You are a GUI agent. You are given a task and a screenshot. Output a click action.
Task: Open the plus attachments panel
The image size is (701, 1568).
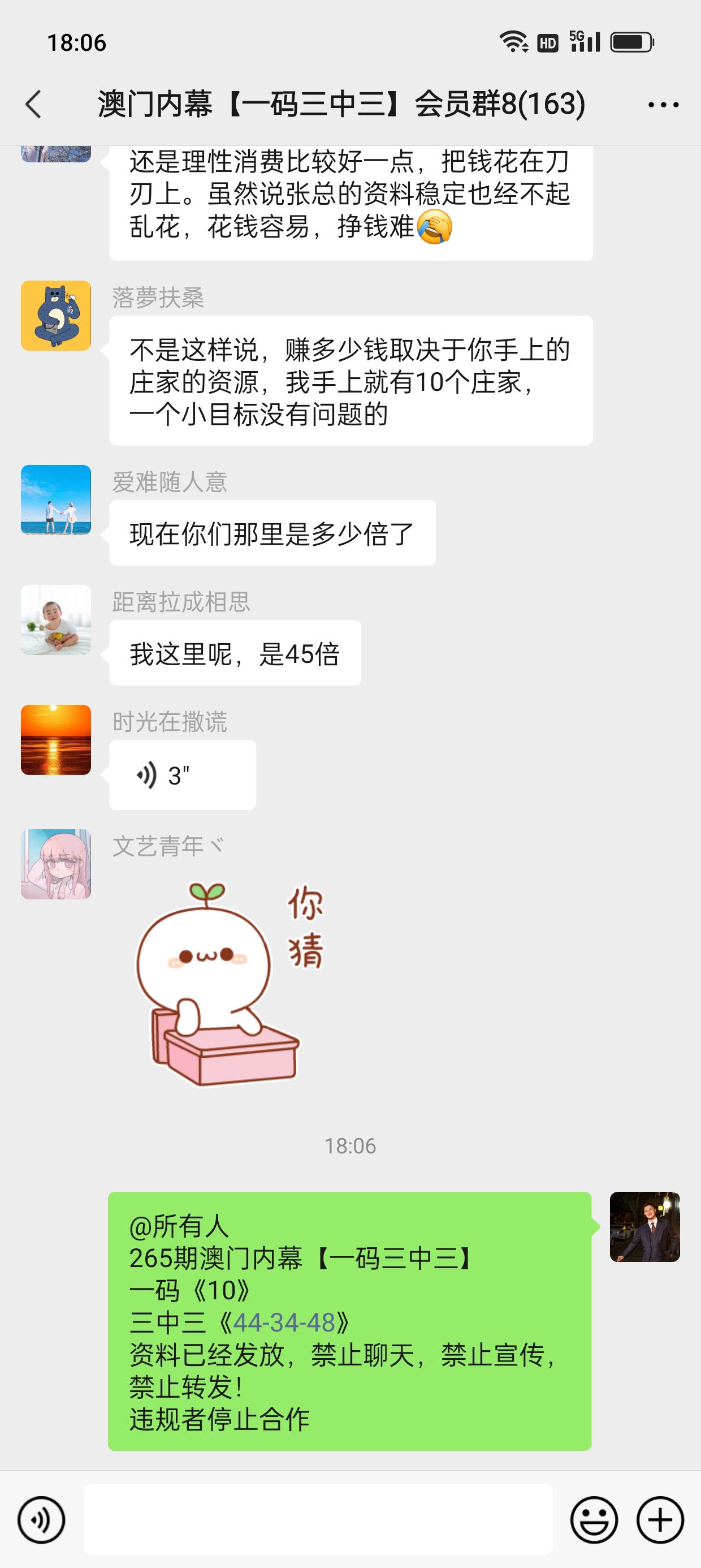click(660, 1520)
